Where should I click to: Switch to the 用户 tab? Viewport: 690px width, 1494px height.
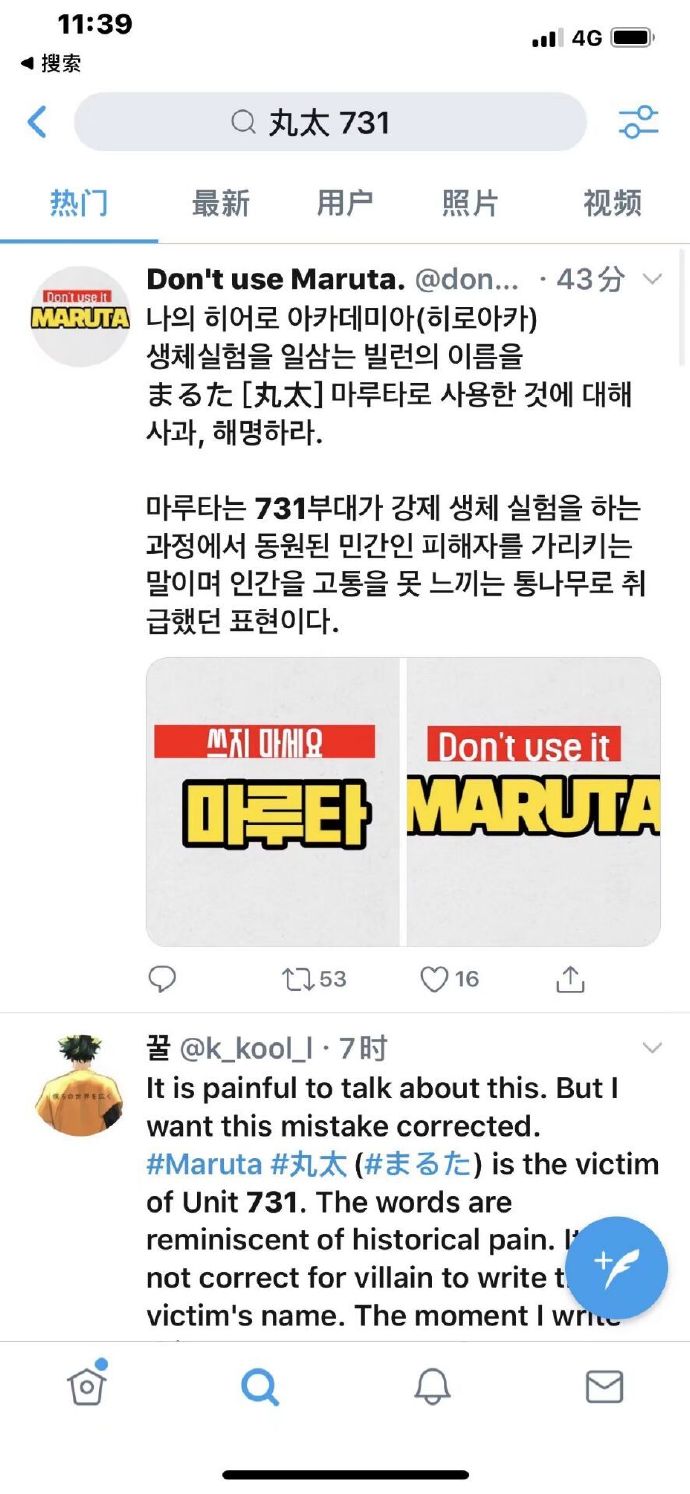345,203
